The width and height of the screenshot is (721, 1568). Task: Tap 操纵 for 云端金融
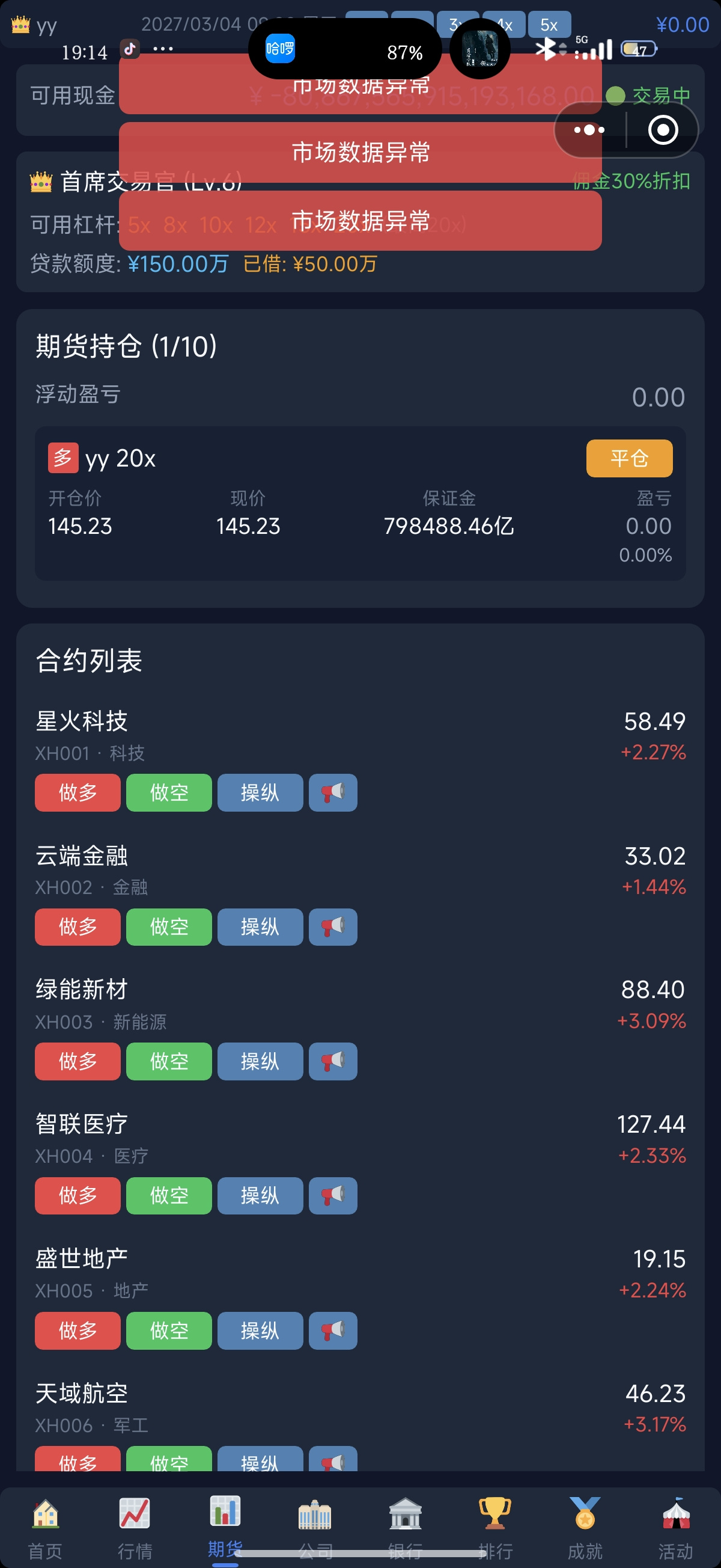(260, 927)
